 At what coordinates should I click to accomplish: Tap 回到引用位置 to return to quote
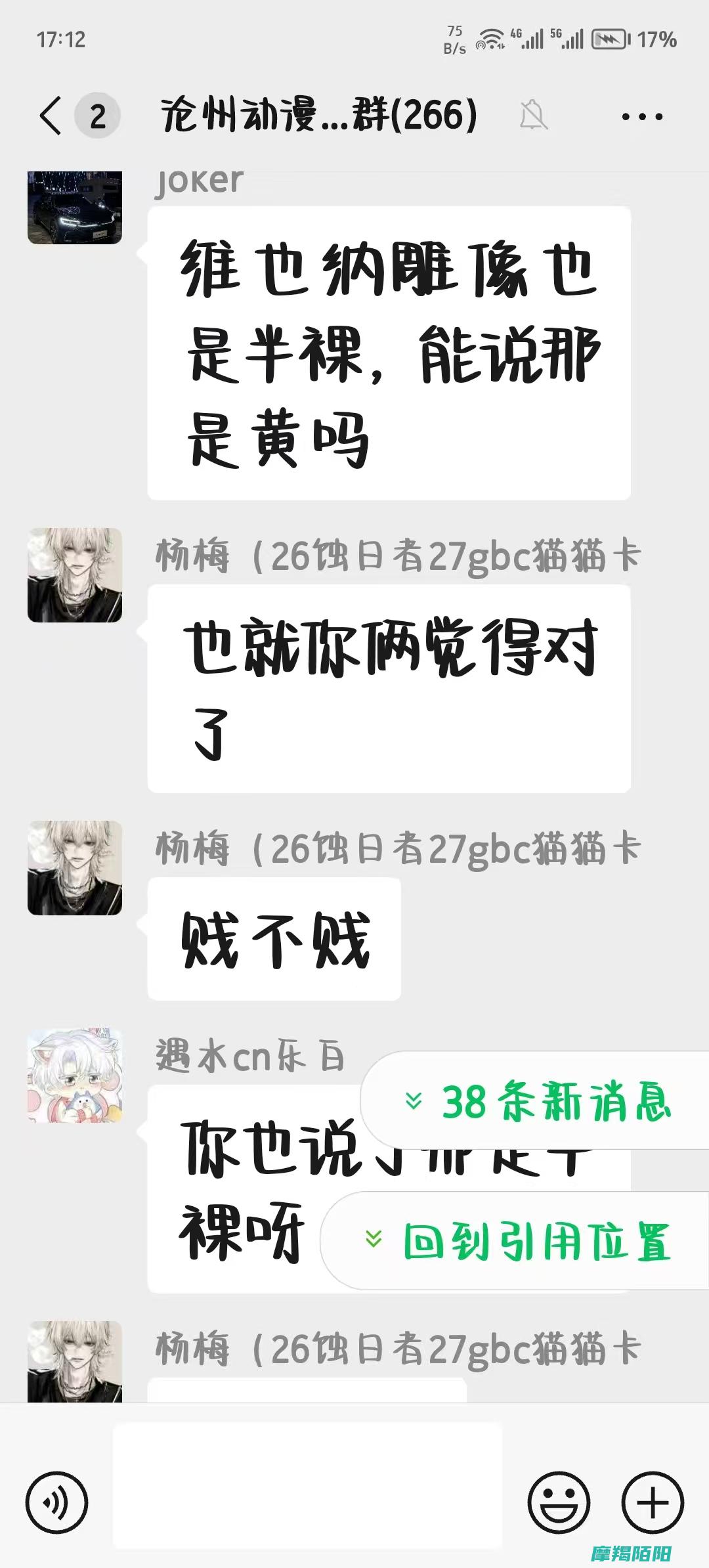coord(519,1241)
